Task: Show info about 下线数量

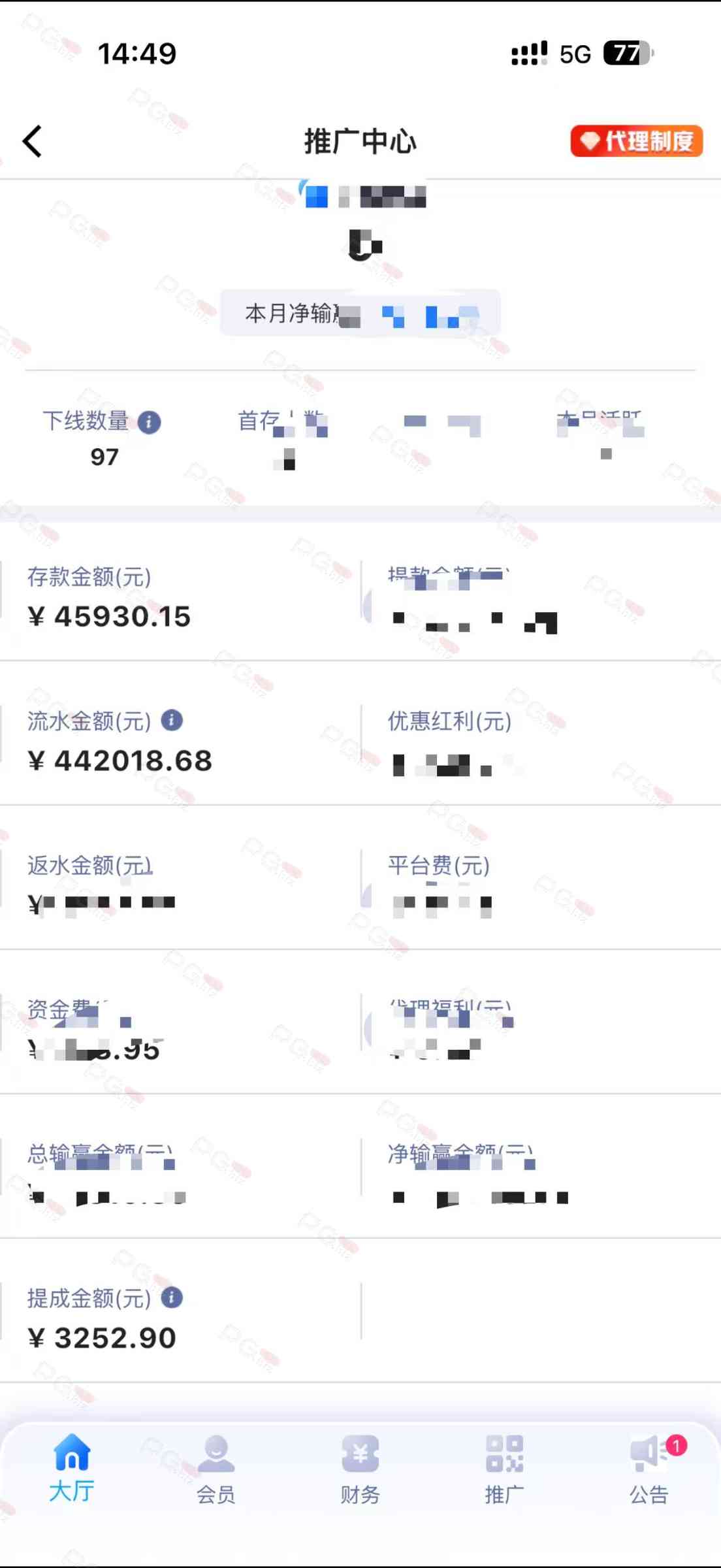Action: [149, 422]
